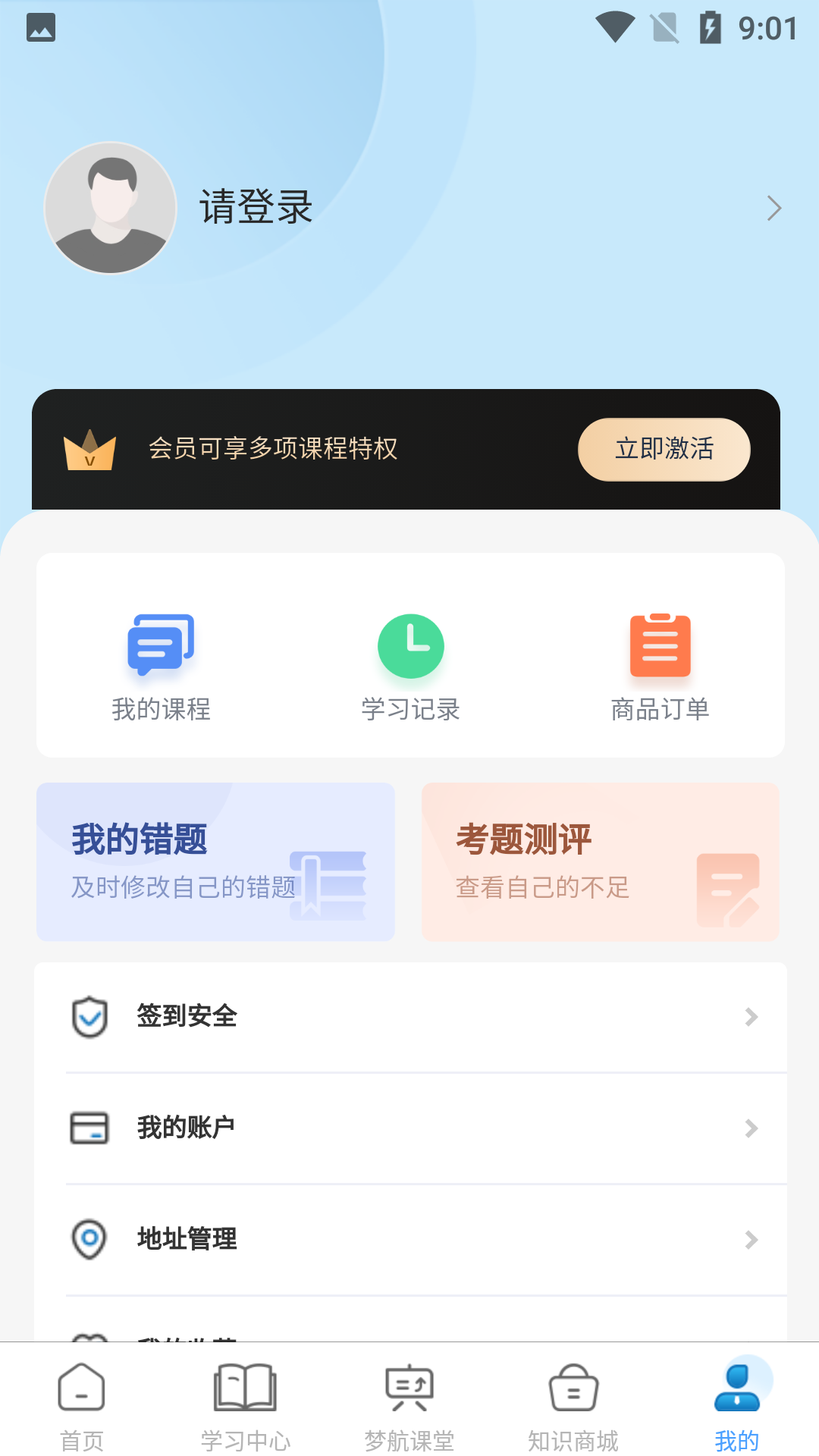Switch to the 知识商城 tab
This screenshot has height=1456, width=819.
coord(573,1405)
